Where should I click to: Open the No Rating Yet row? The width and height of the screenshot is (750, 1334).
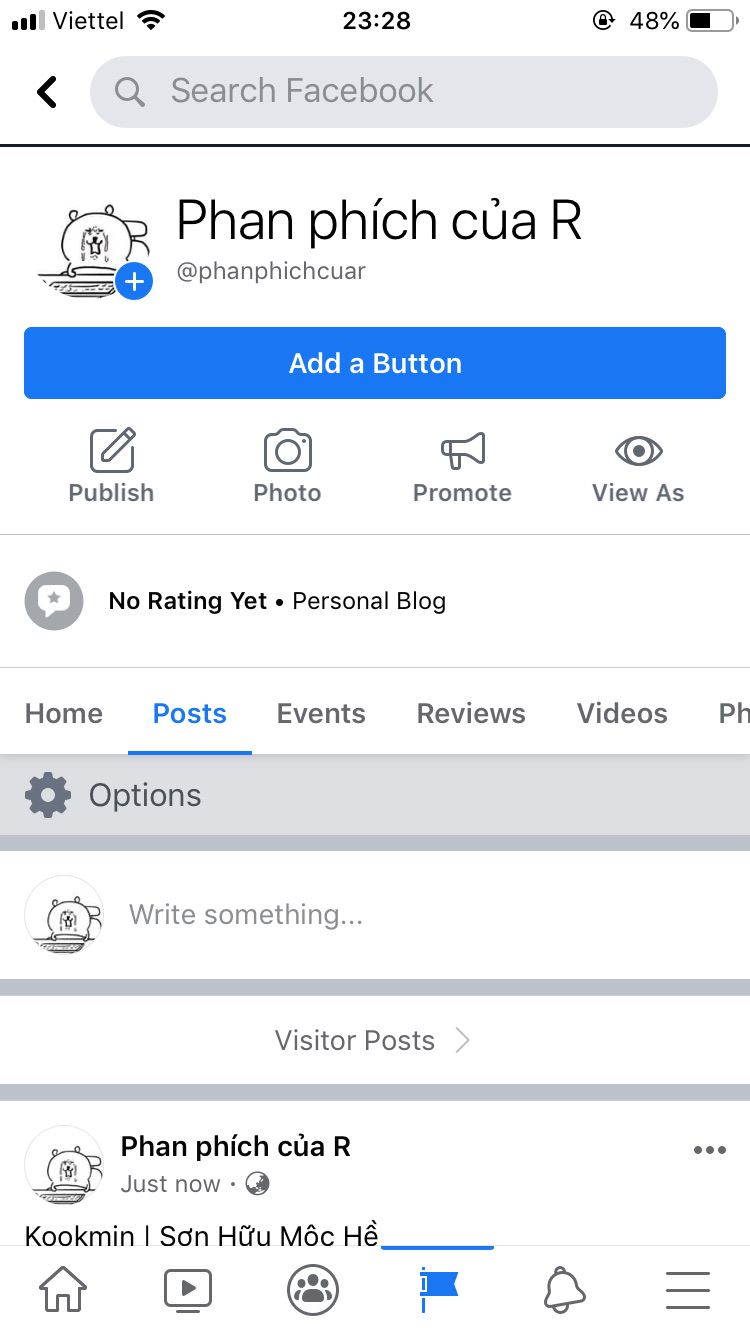tap(375, 601)
